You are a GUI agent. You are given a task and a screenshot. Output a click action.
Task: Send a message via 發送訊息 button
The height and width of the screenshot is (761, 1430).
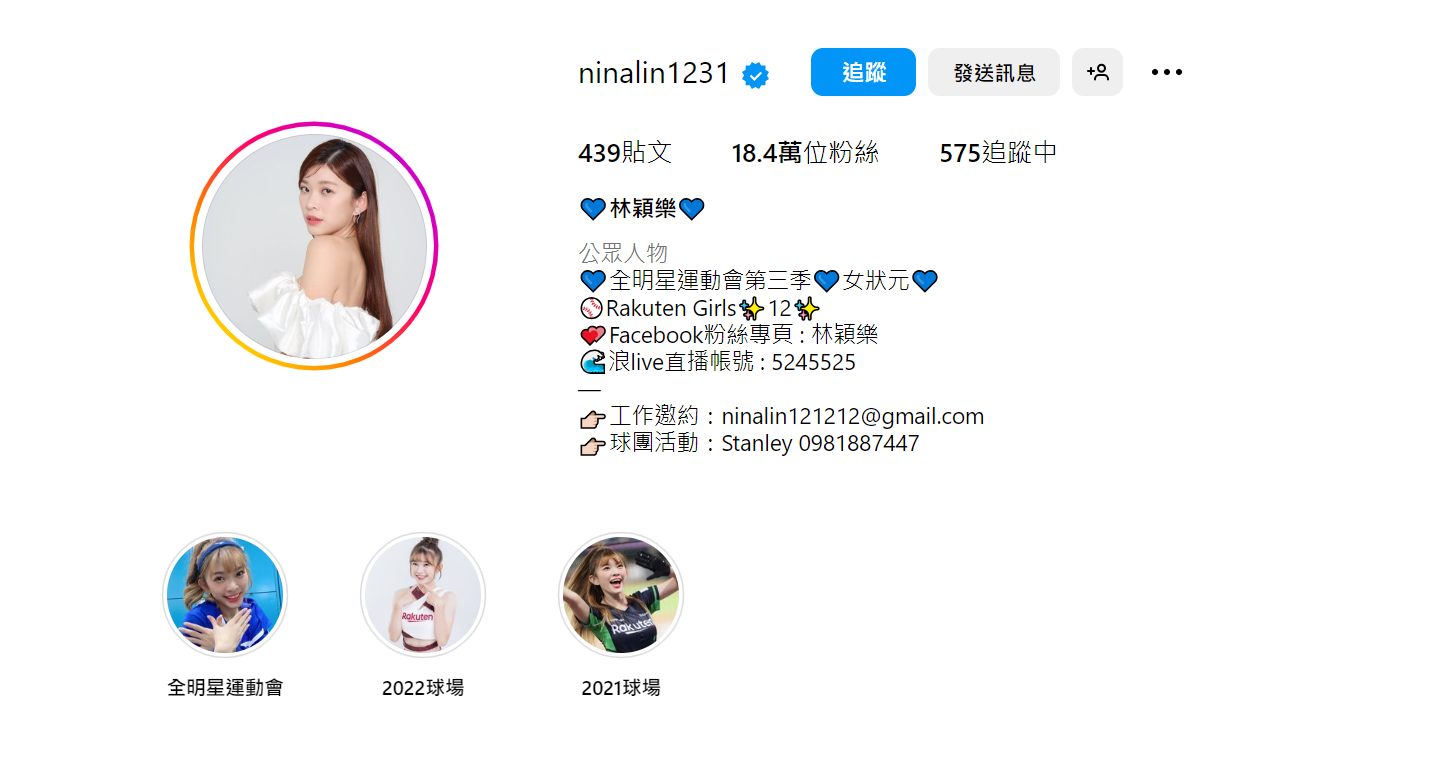993,72
